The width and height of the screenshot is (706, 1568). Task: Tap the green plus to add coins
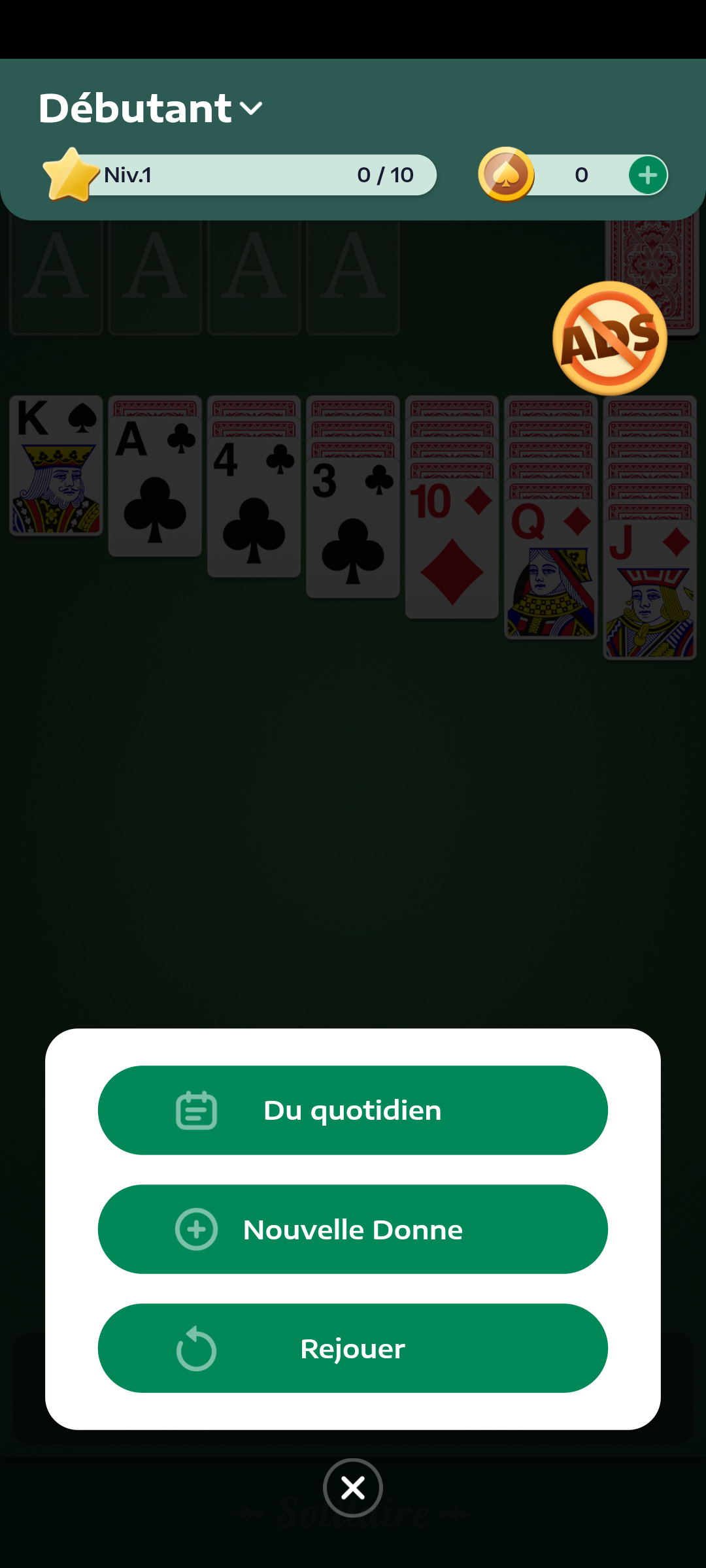pos(648,175)
